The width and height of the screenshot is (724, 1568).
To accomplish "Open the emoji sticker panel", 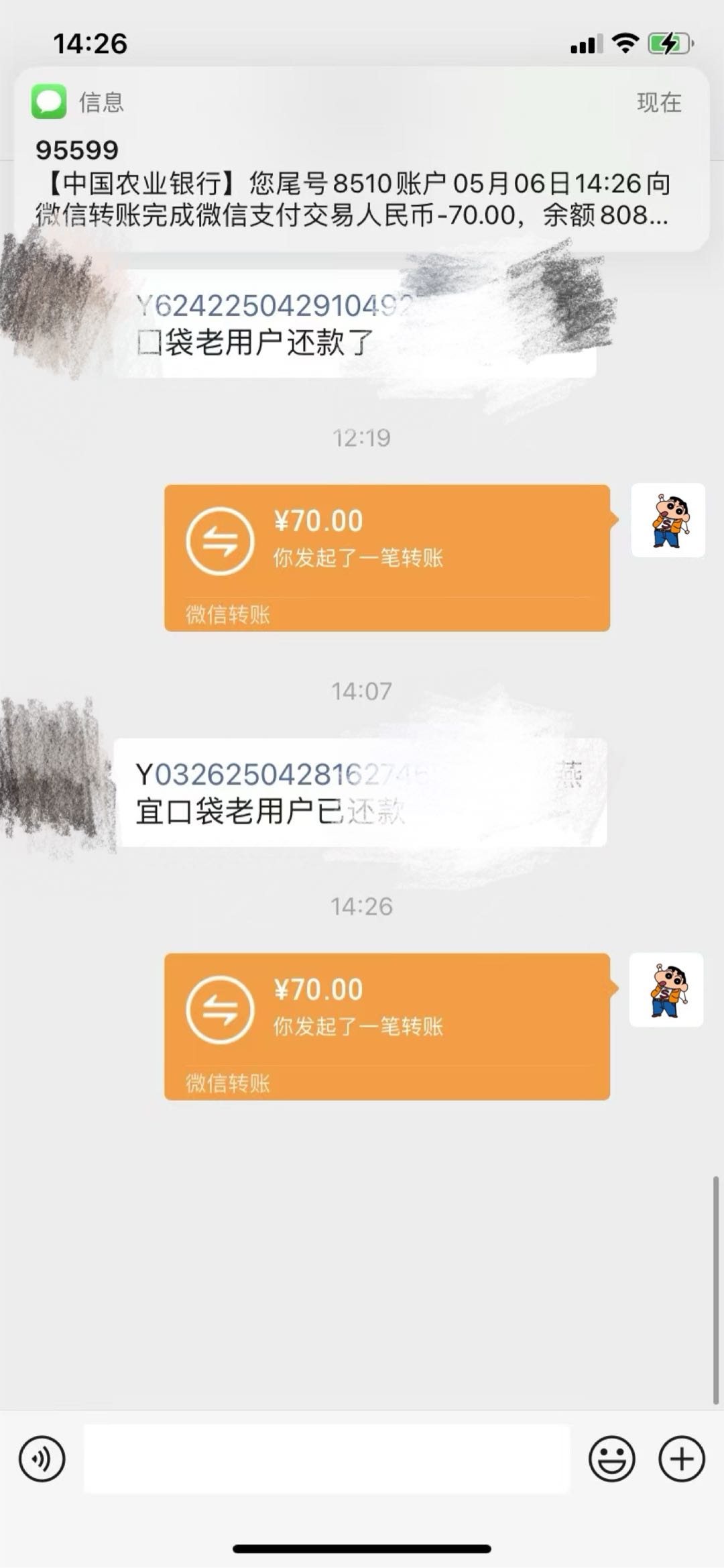I will (x=611, y=1459).
